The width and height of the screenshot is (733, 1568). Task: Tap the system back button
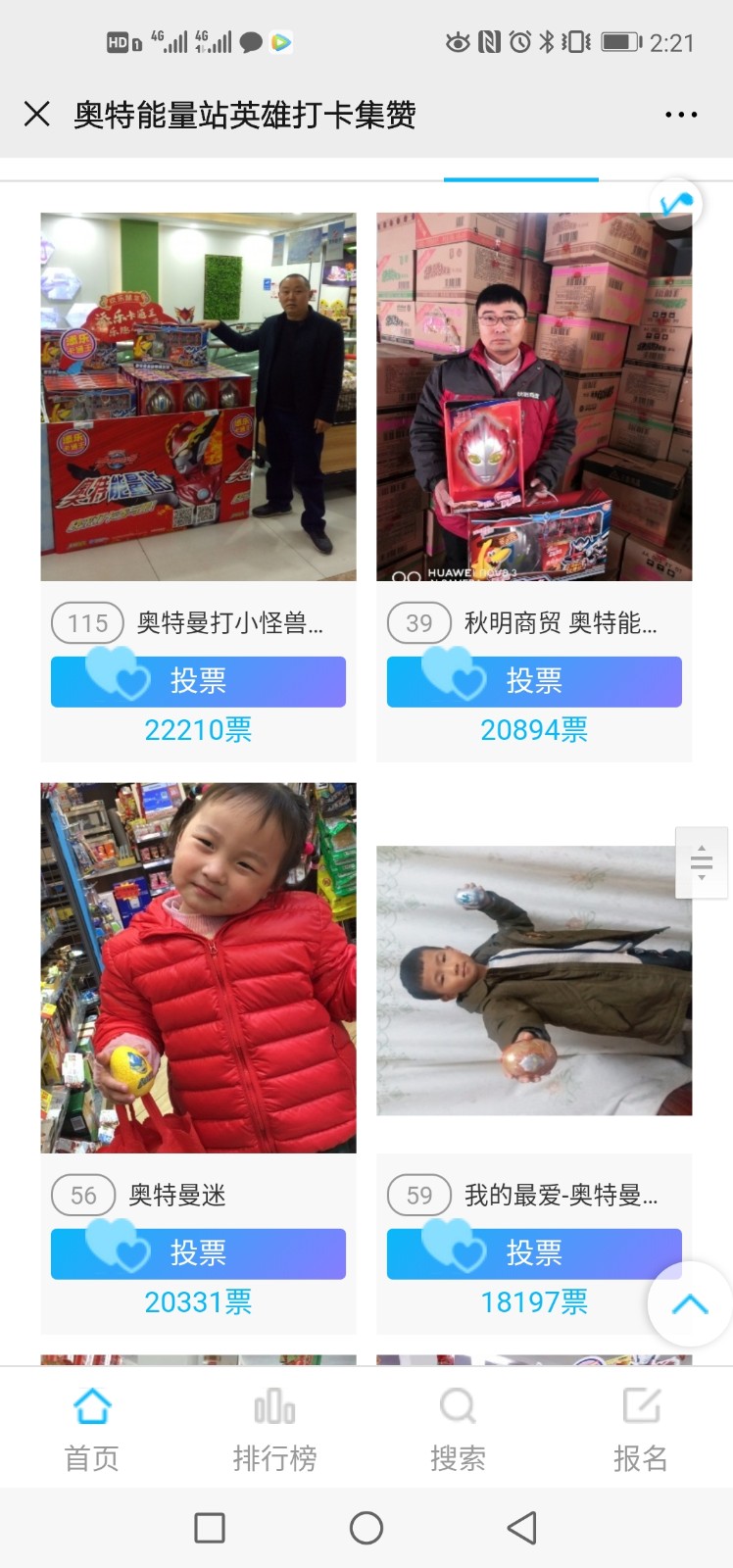point(522,1528)
